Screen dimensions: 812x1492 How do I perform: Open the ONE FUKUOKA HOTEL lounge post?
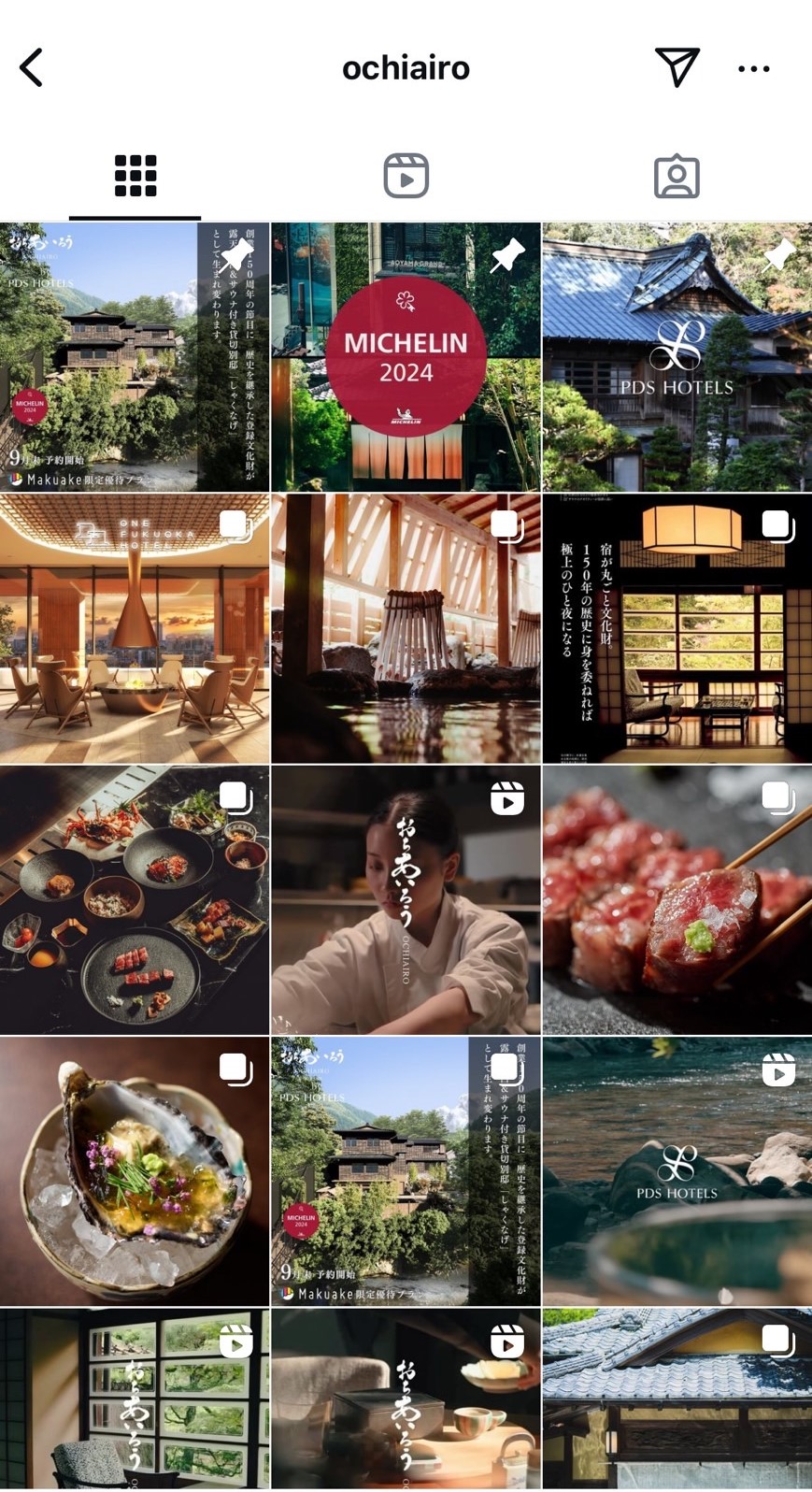pyautogui.click(x=135, y=628)
